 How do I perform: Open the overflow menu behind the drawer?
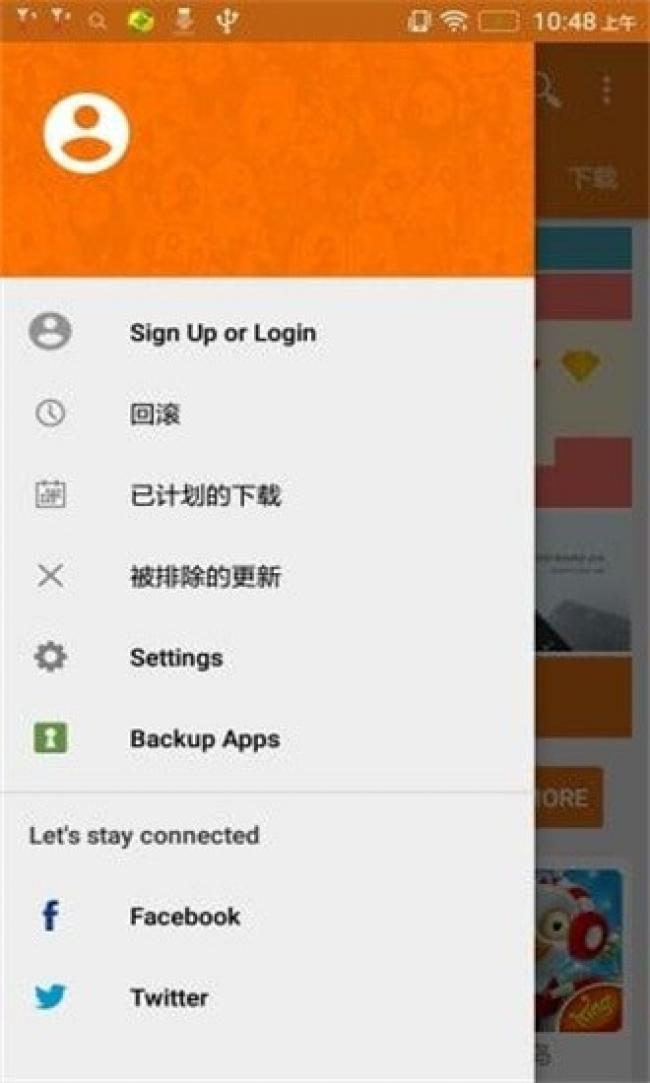(x=606, y=90)
